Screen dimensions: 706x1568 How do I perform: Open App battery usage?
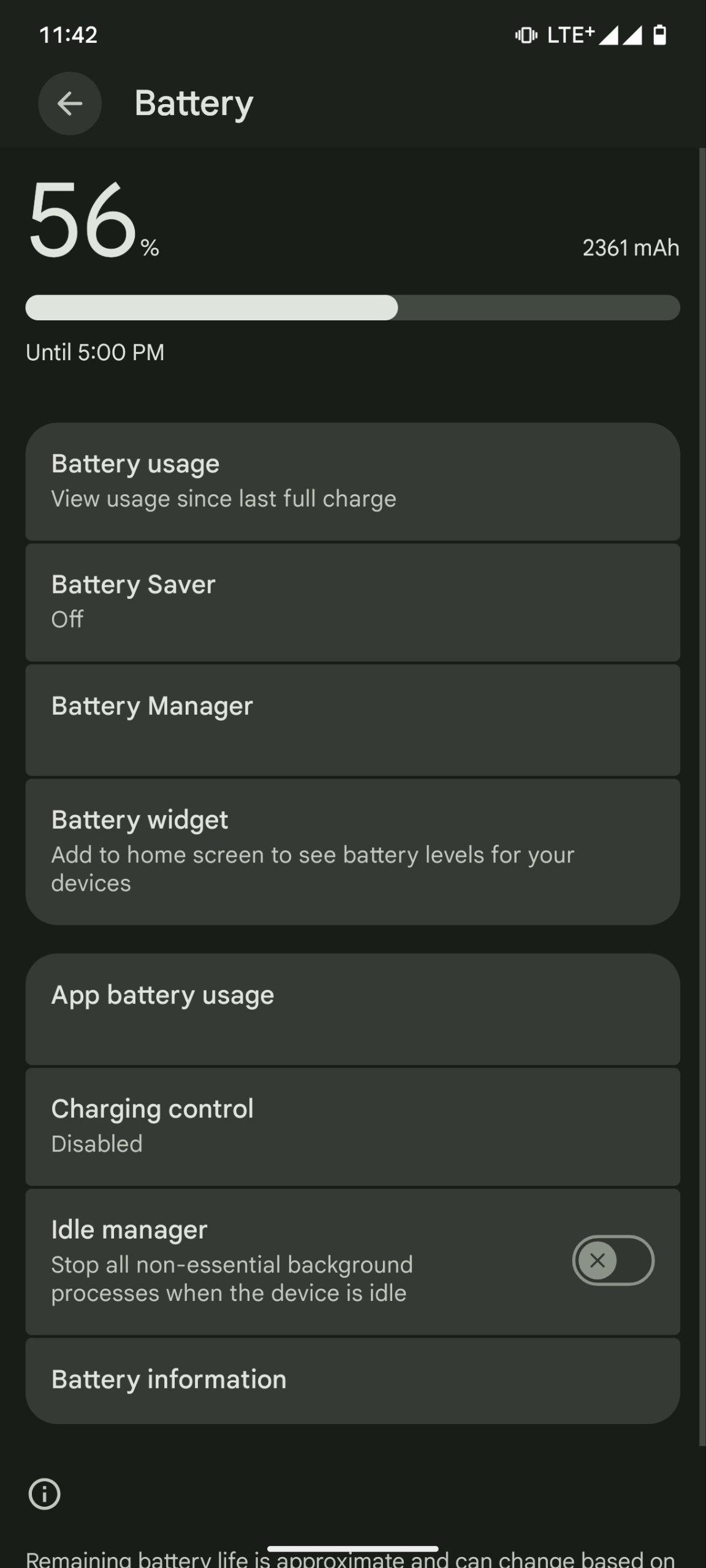click(352, 1009)
